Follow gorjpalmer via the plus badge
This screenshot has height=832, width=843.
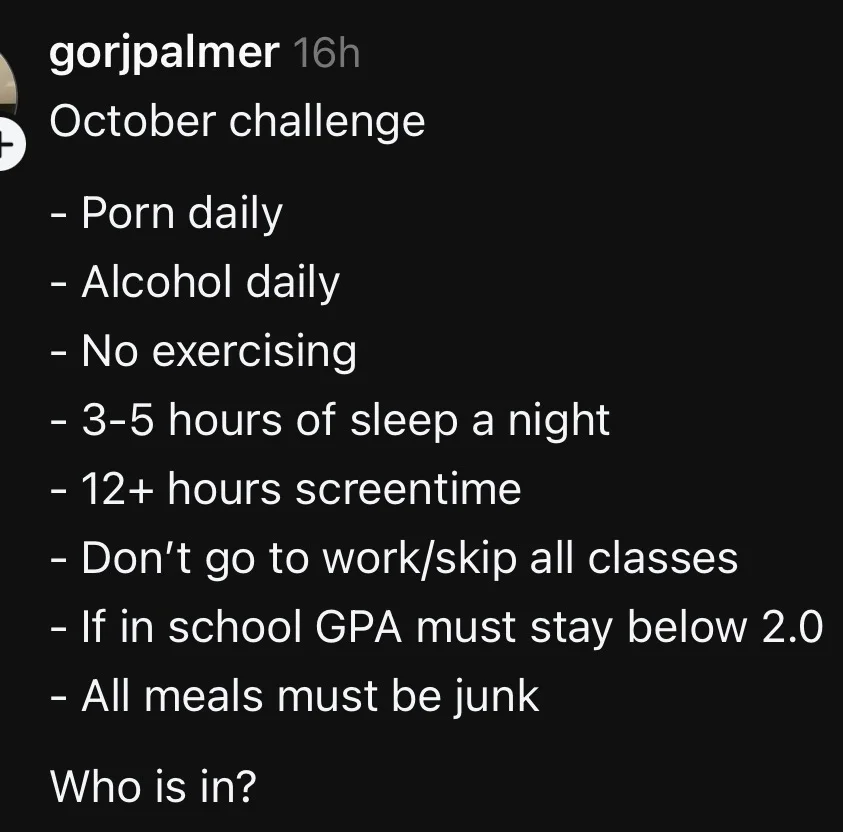click(x=7, y=146)
